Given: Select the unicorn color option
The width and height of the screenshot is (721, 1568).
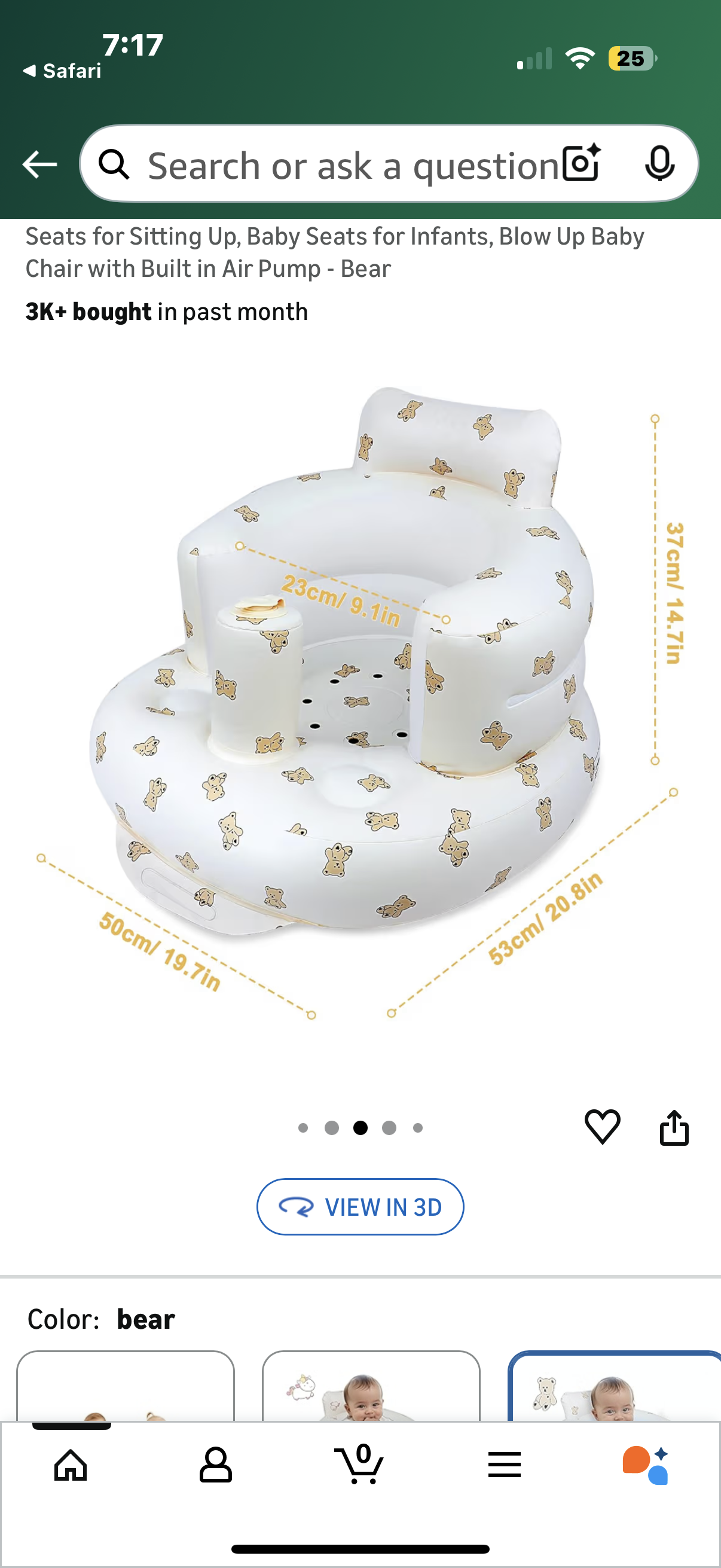Looking at the screenshot, I should click(371, 1387).
